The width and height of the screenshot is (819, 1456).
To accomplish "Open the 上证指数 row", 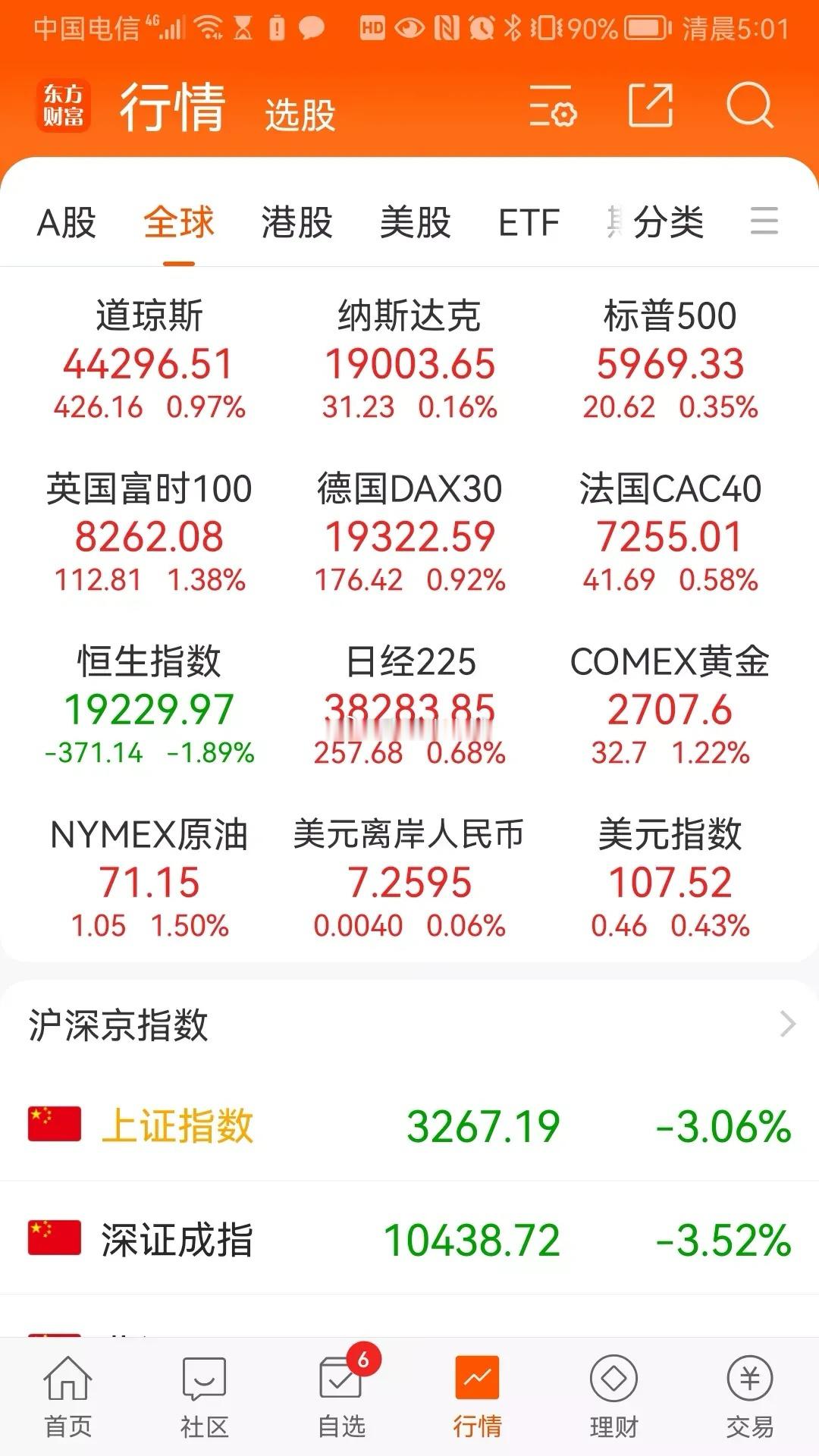I will (x=409, y=1125).
